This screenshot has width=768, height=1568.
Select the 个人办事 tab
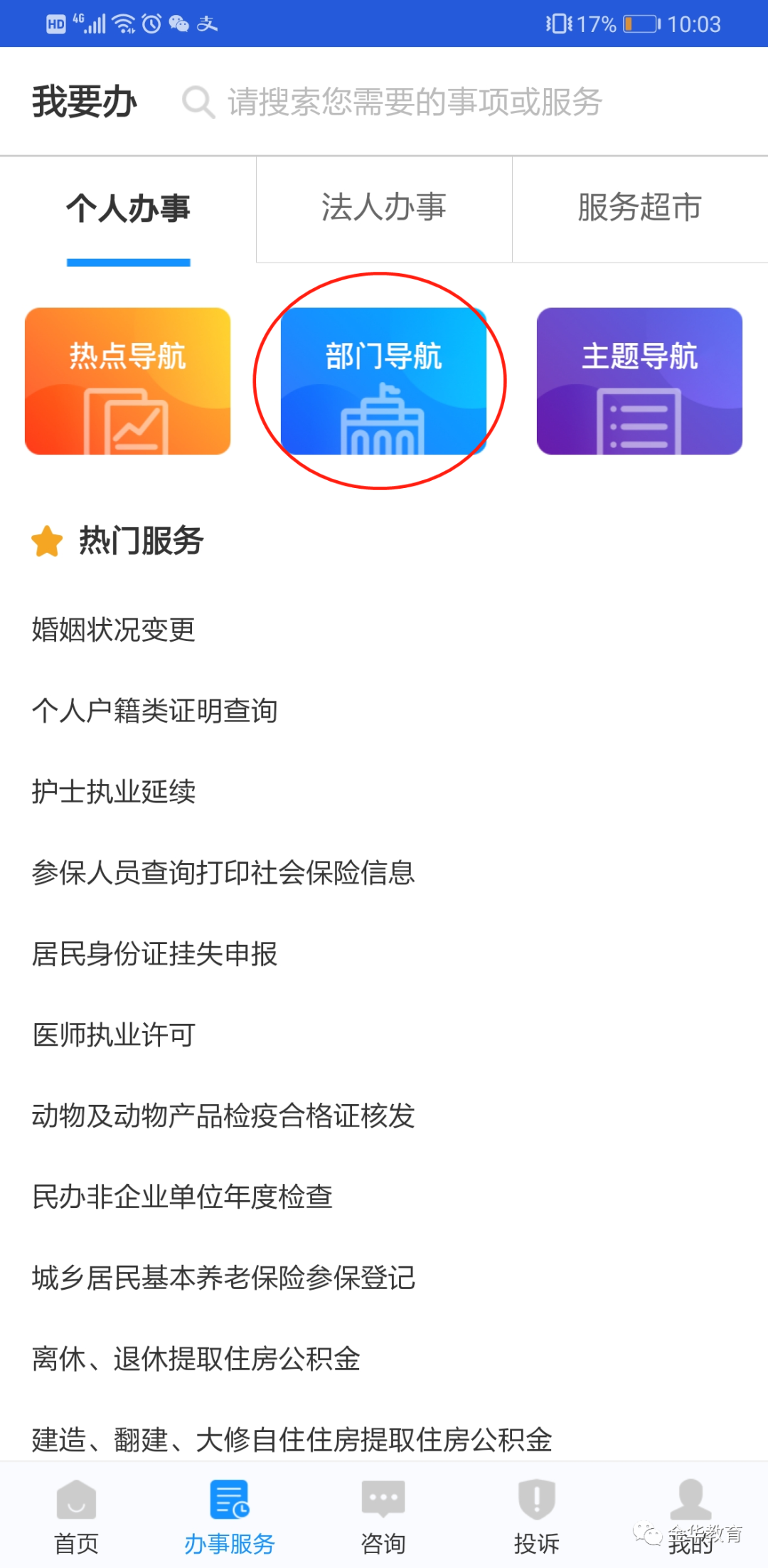(128, 208)
